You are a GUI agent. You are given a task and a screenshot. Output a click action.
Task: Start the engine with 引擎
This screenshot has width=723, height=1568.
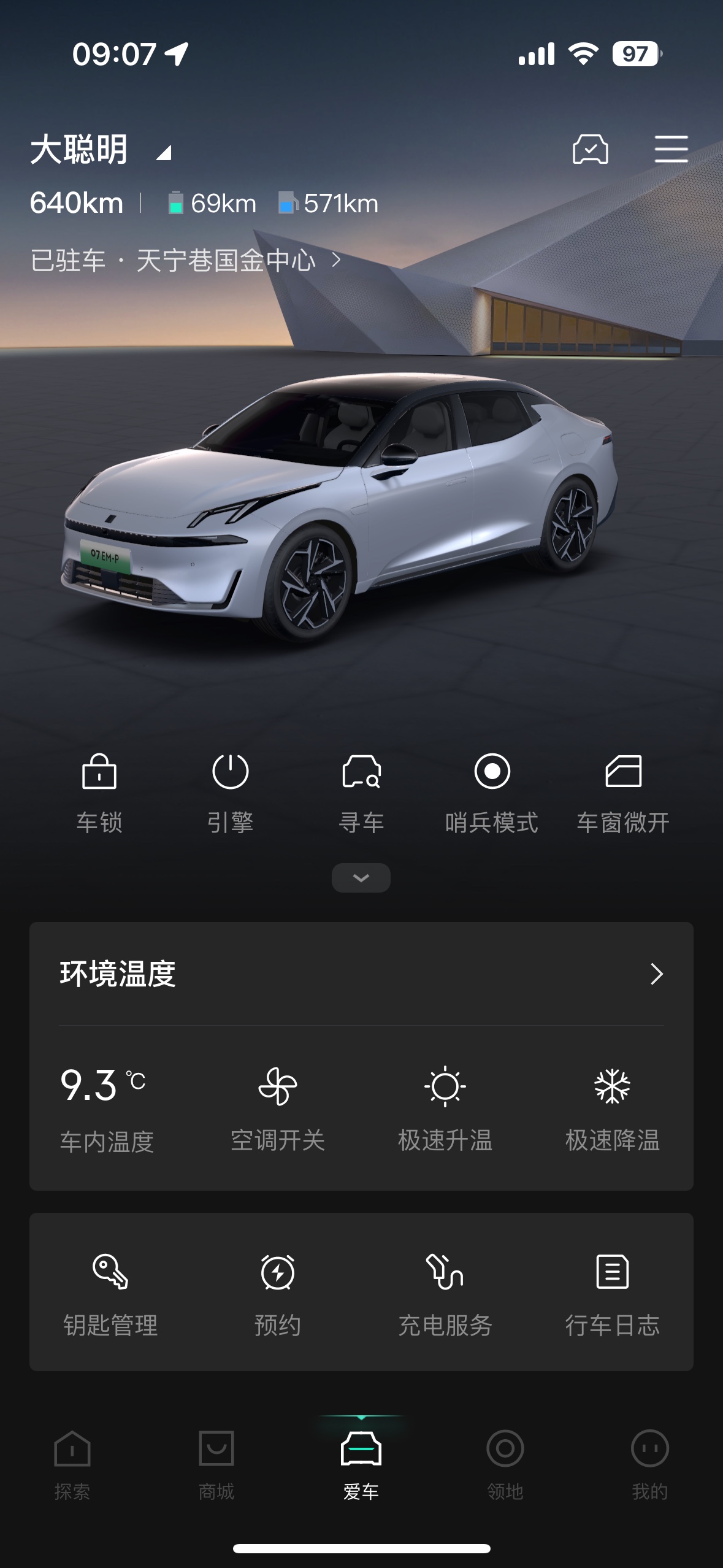[x=230, y=793]
